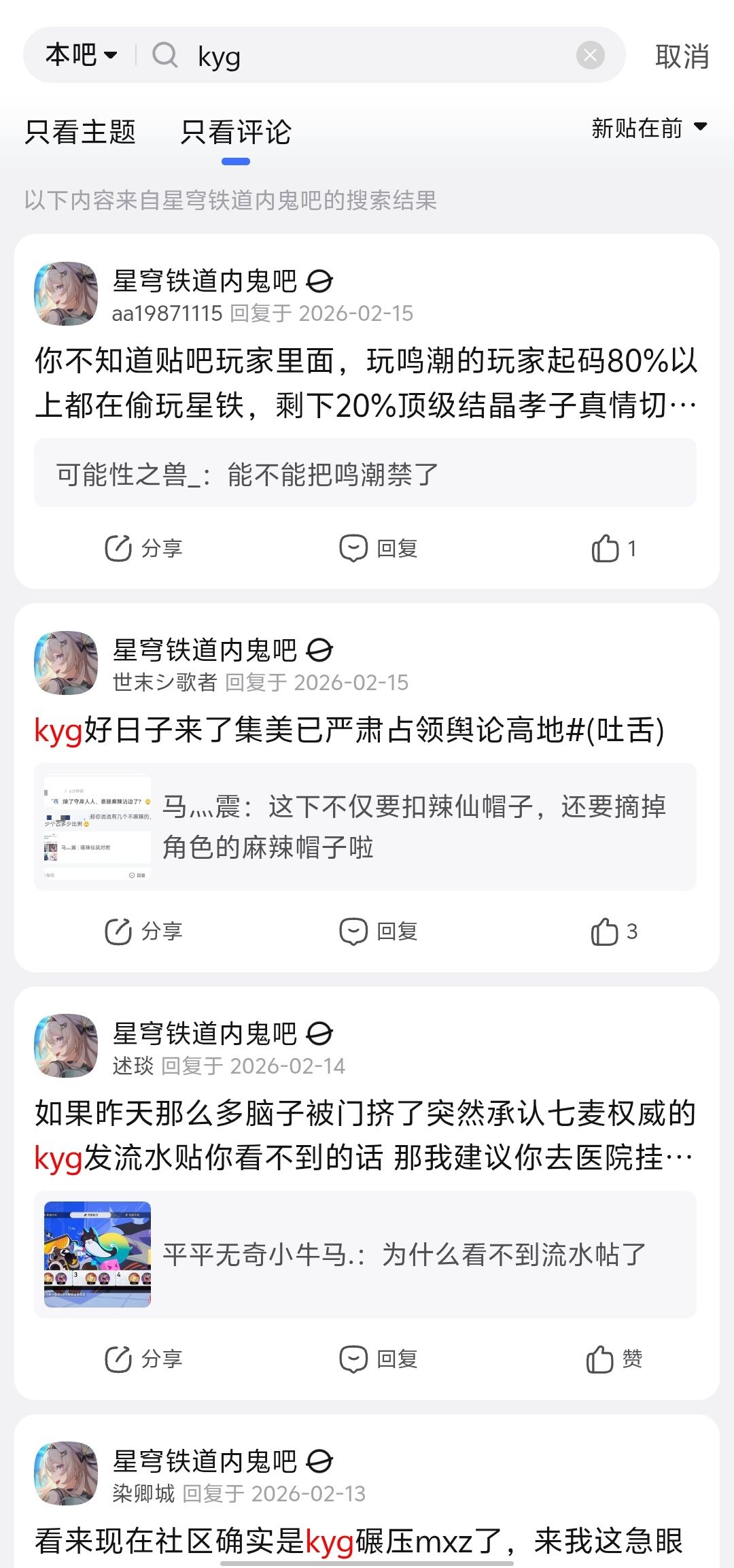Tap 取消 to cancel the search

(682, 56)
